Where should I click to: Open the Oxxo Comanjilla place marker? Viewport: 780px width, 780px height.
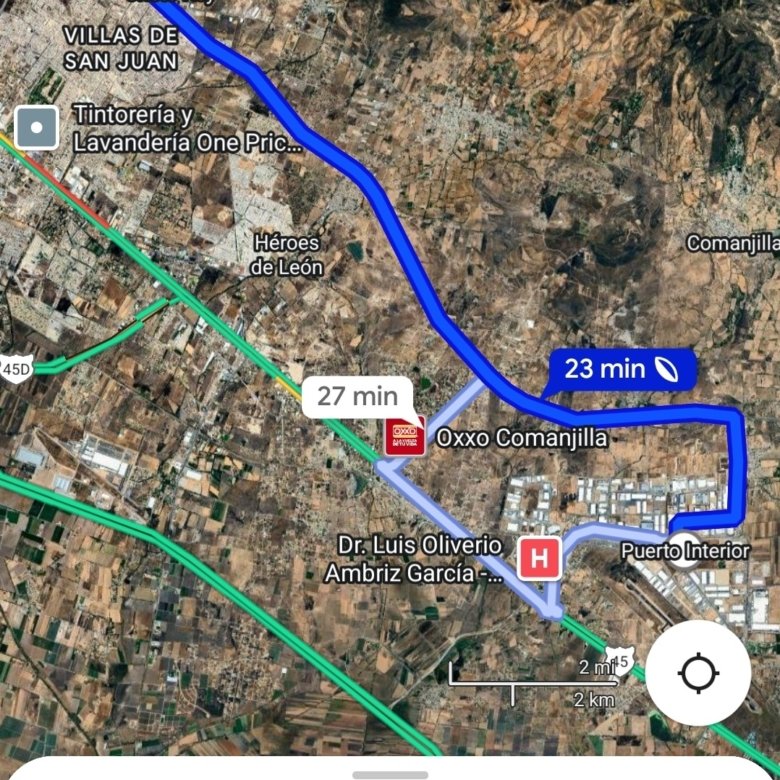point(405,436)
